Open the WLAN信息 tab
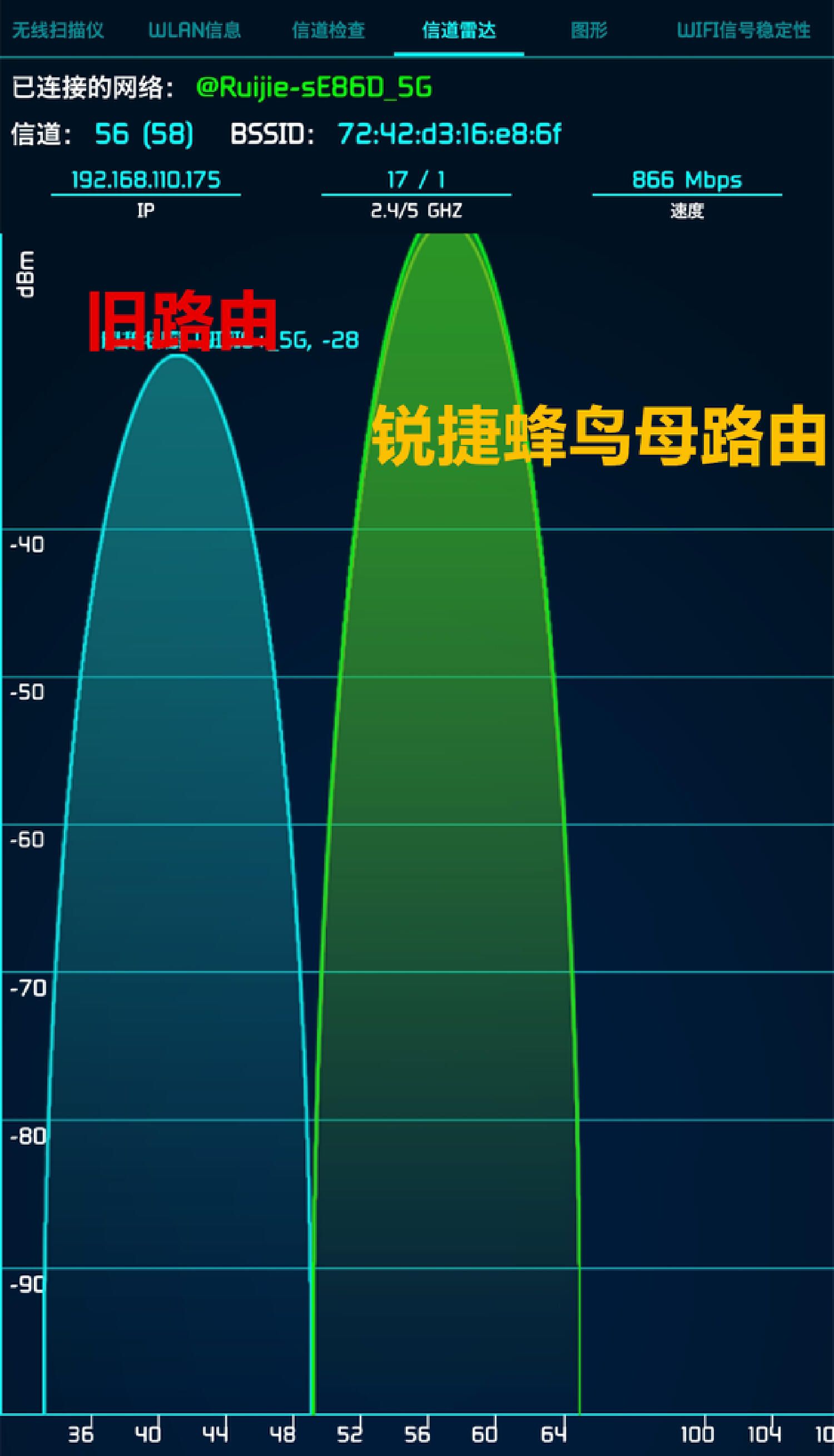The height and width of the screenshot is (1456, 834). [194, 30]
